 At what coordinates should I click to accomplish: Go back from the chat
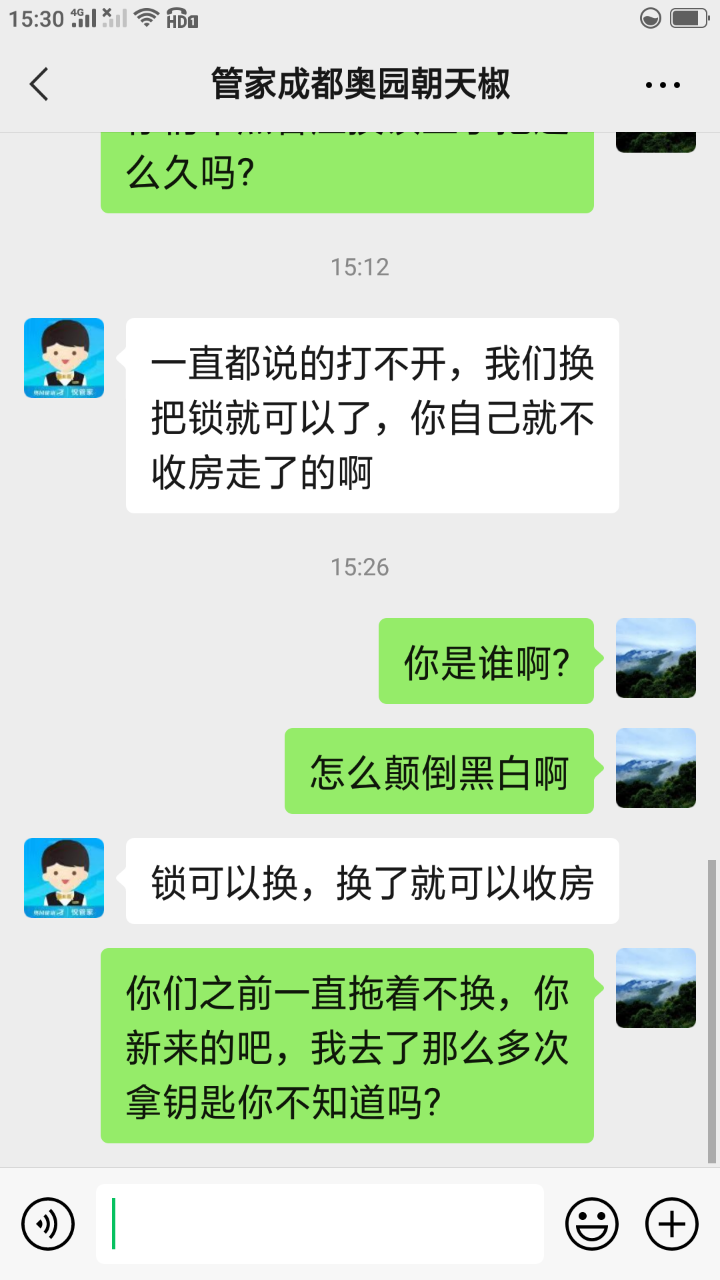[40, 85]
